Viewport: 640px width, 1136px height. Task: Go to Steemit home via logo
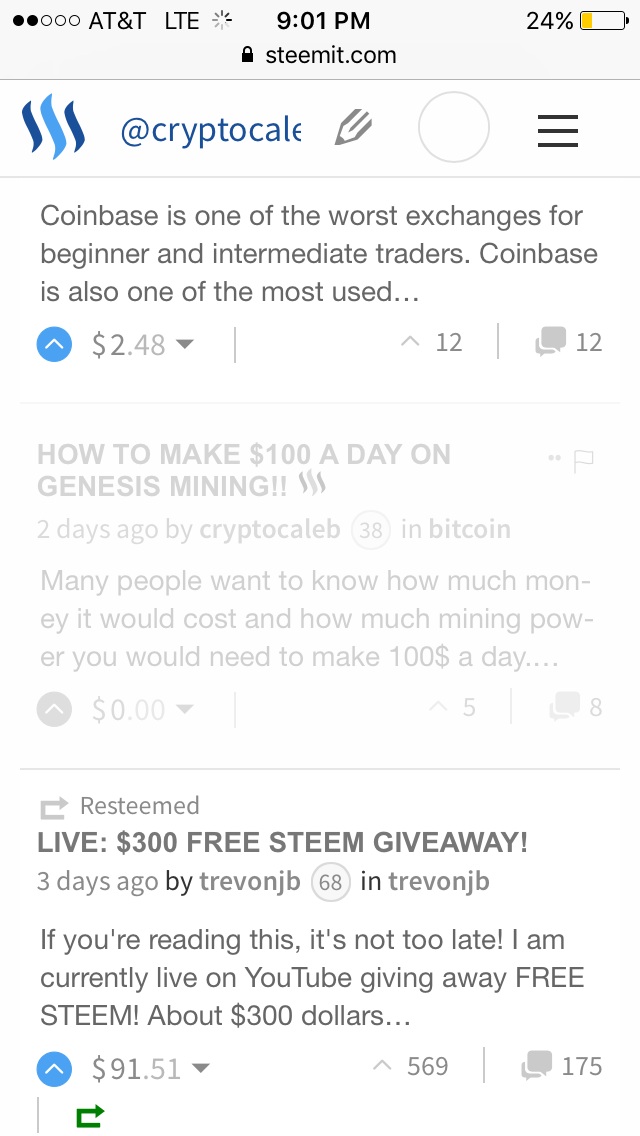click(53, 129)
